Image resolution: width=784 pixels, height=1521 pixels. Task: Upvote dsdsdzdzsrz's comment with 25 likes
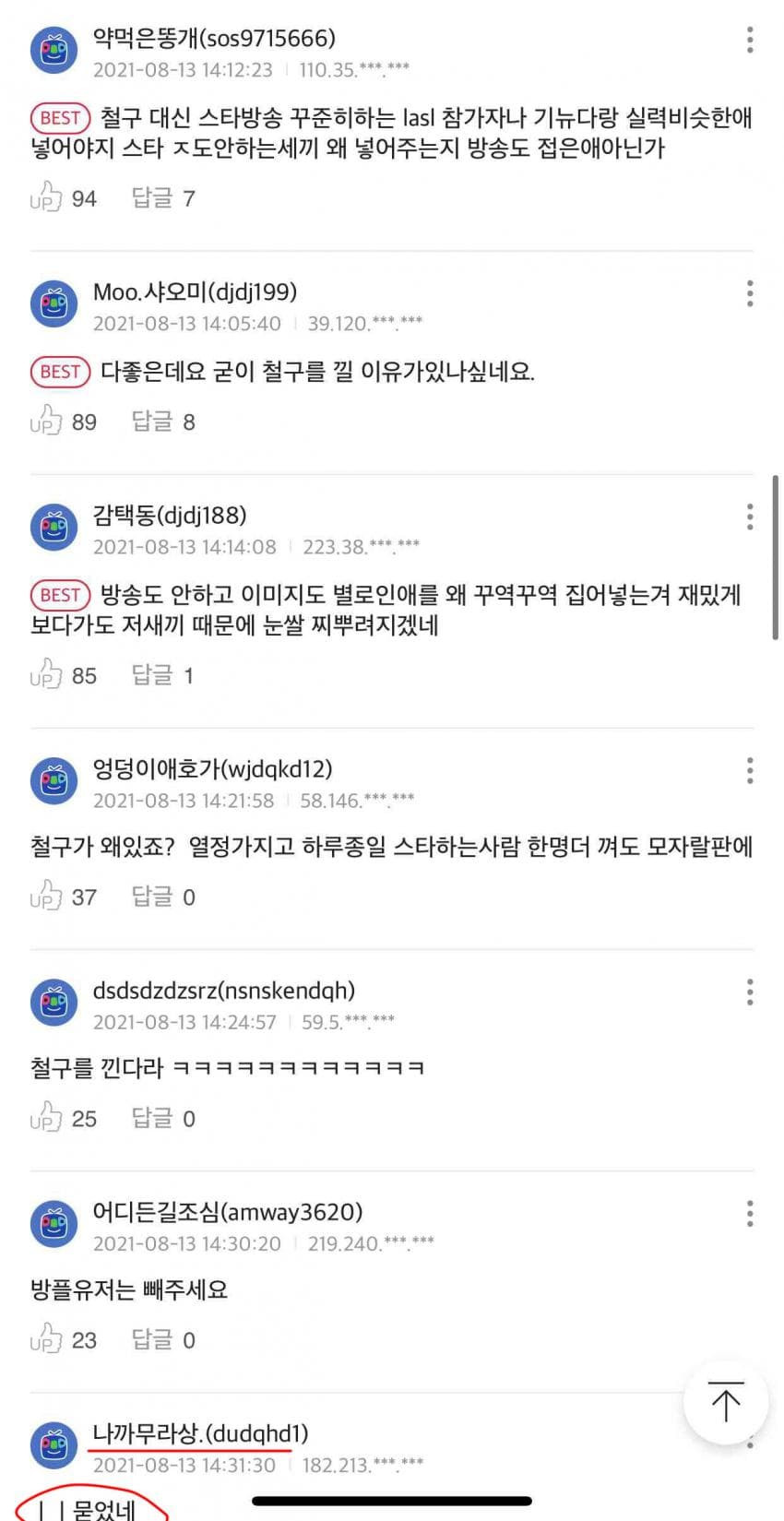(46, 1117)
